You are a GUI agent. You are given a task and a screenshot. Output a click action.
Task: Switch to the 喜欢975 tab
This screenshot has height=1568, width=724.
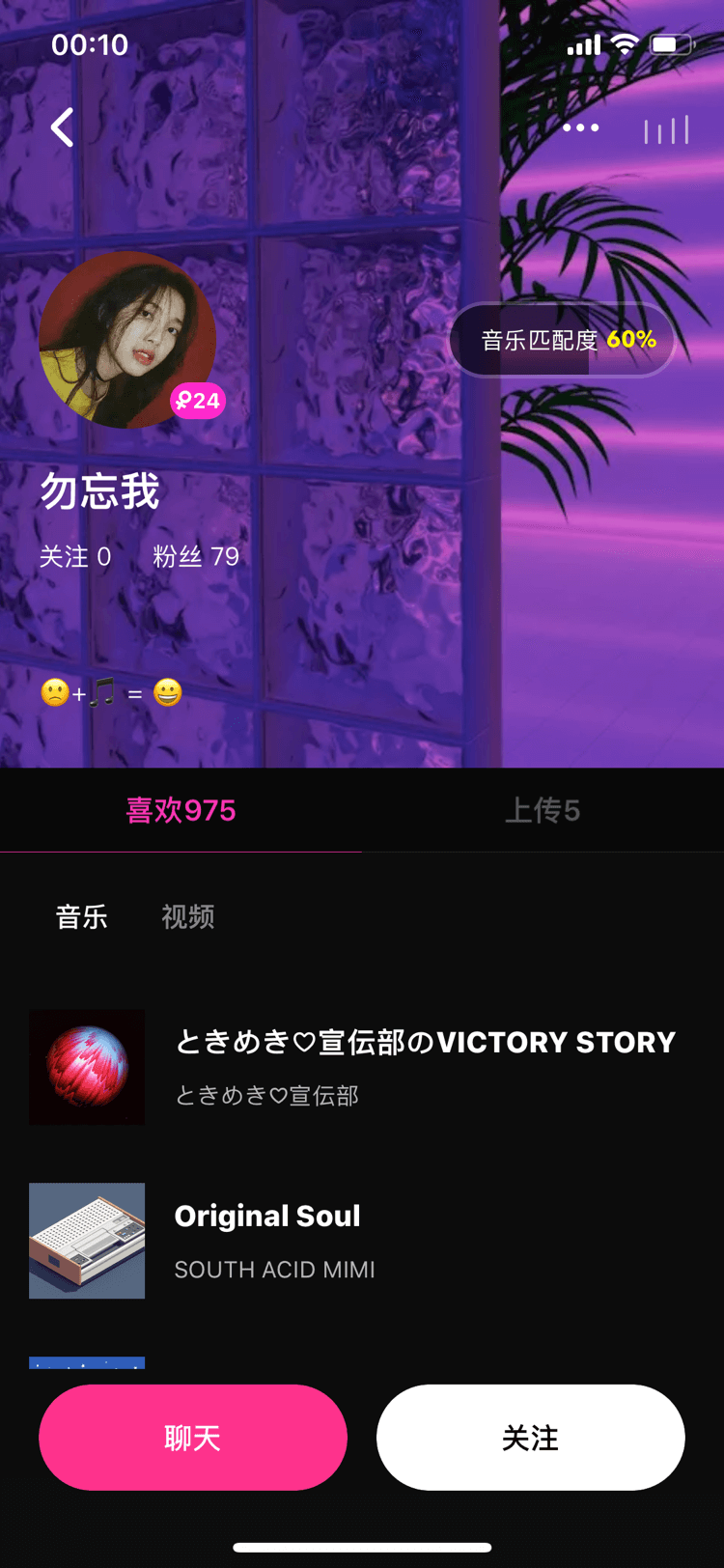click(181, 810)
